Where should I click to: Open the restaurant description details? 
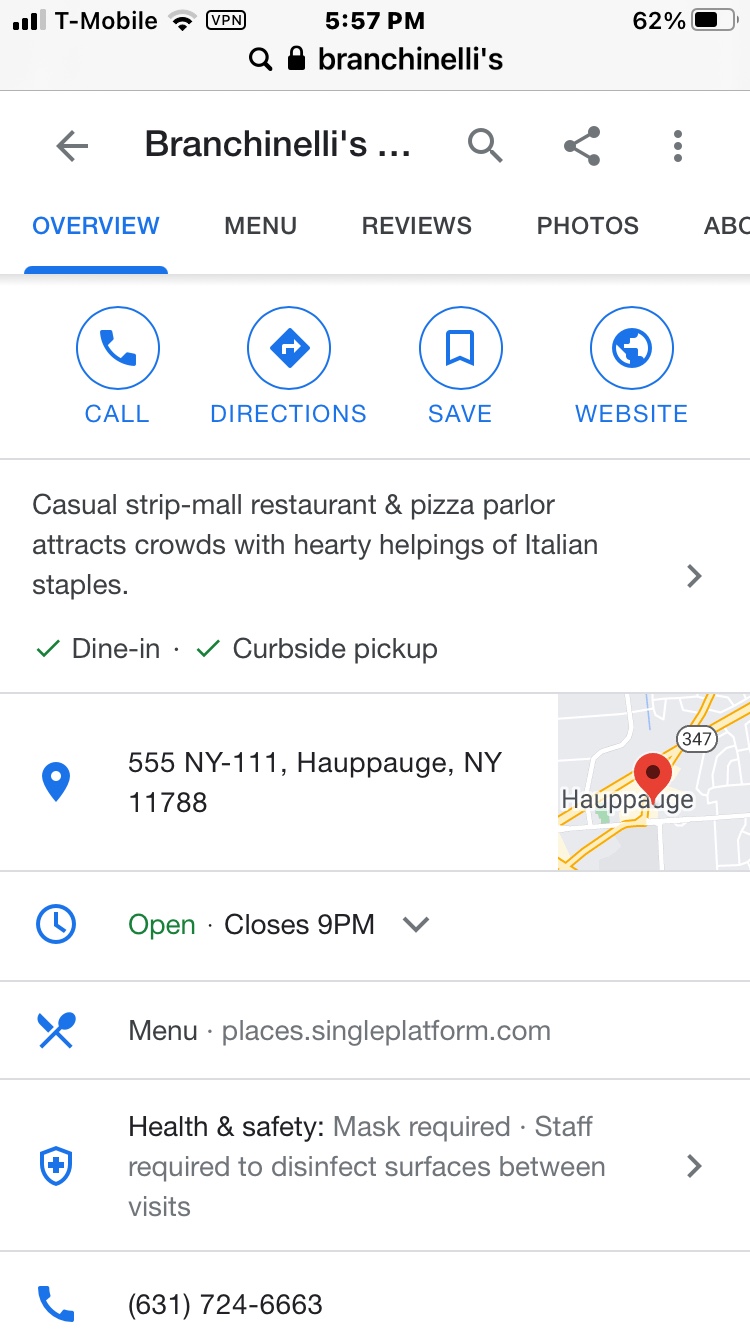coord(693,576)
